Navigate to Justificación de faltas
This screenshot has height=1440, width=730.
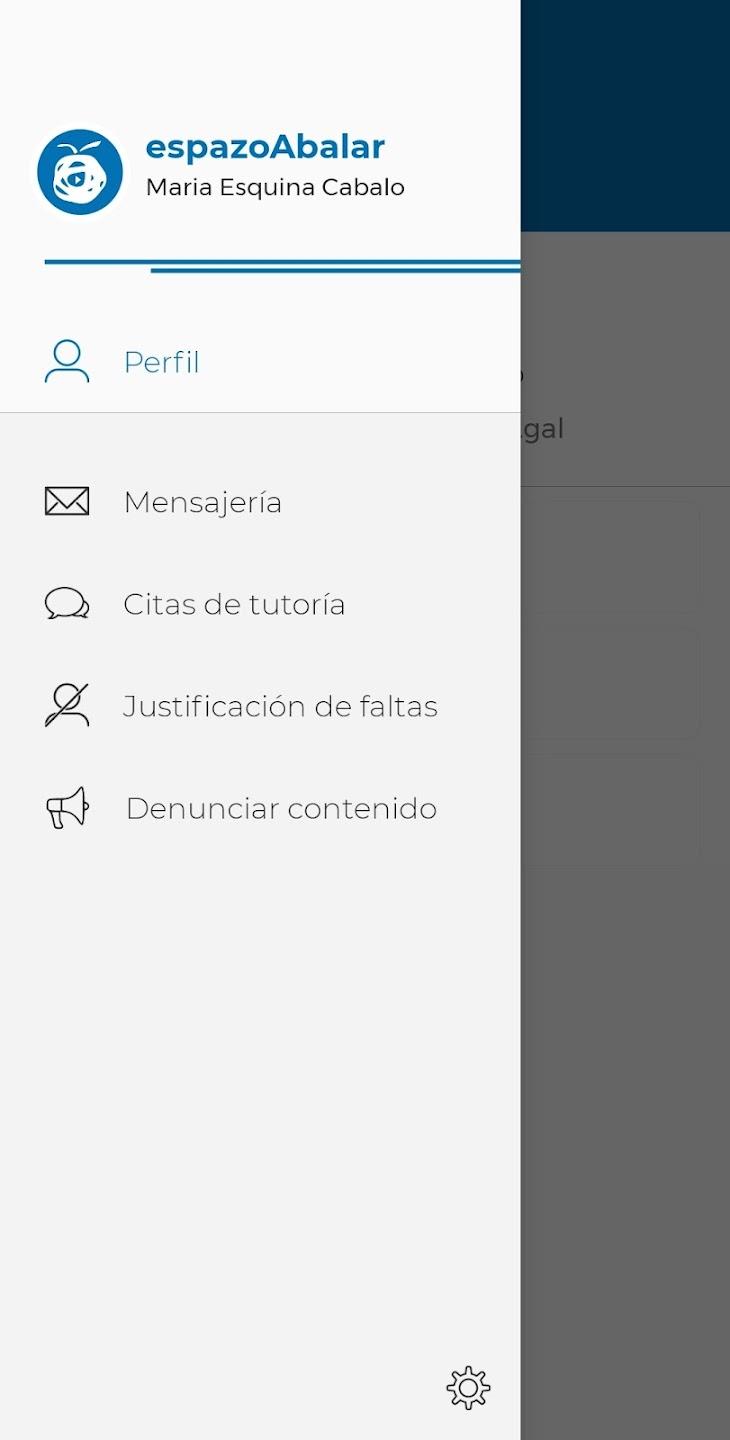(x=280, y=705)
